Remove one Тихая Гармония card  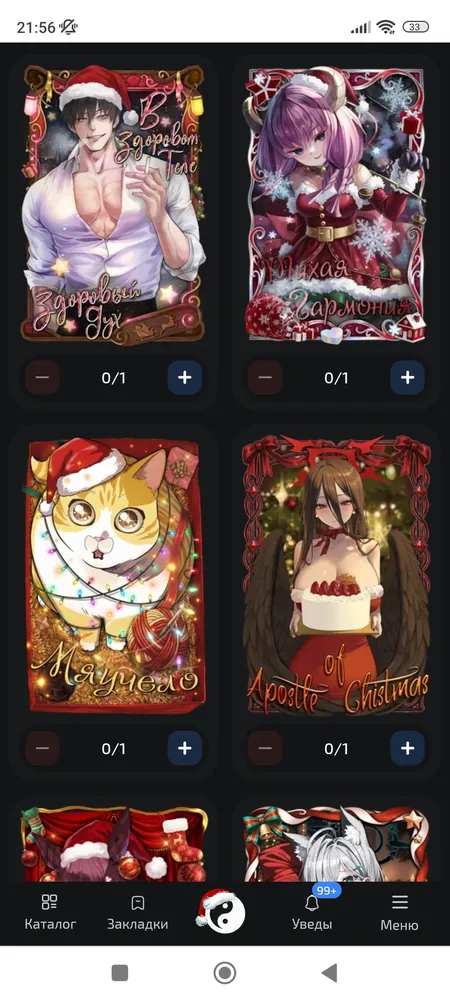click(x=265, y=378)
